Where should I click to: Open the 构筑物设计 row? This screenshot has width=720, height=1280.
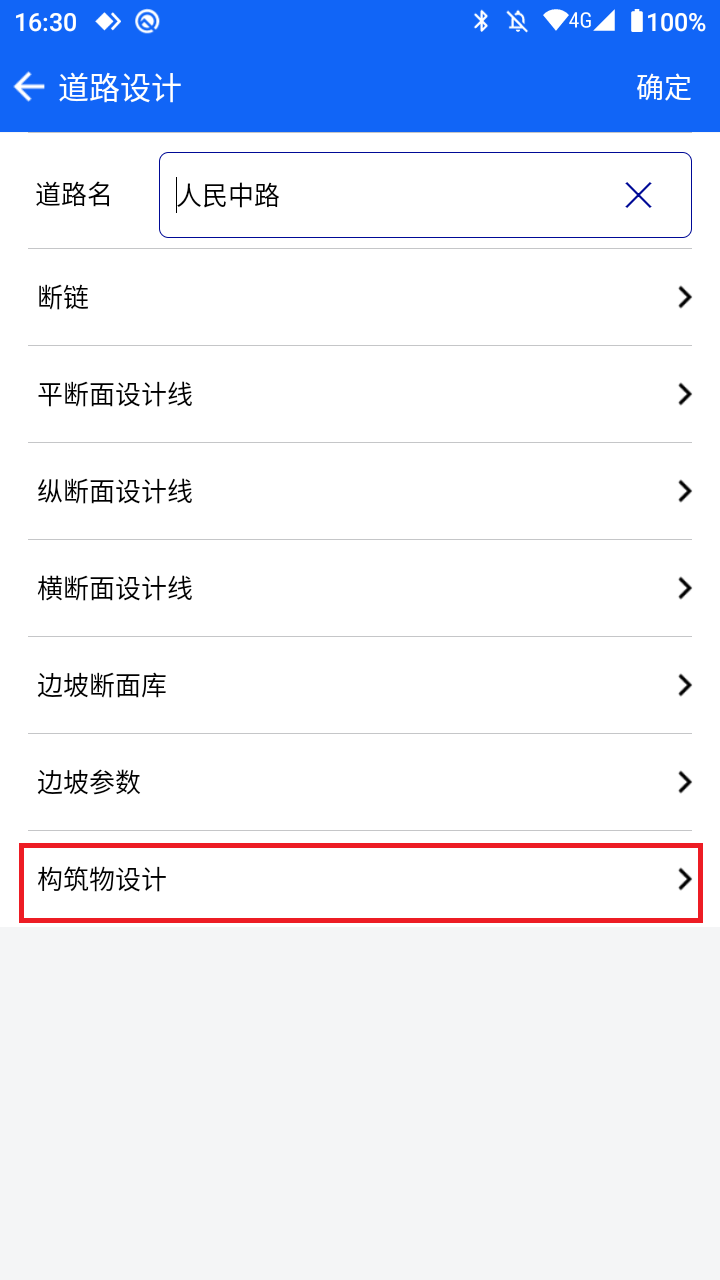tap(360, 881)
